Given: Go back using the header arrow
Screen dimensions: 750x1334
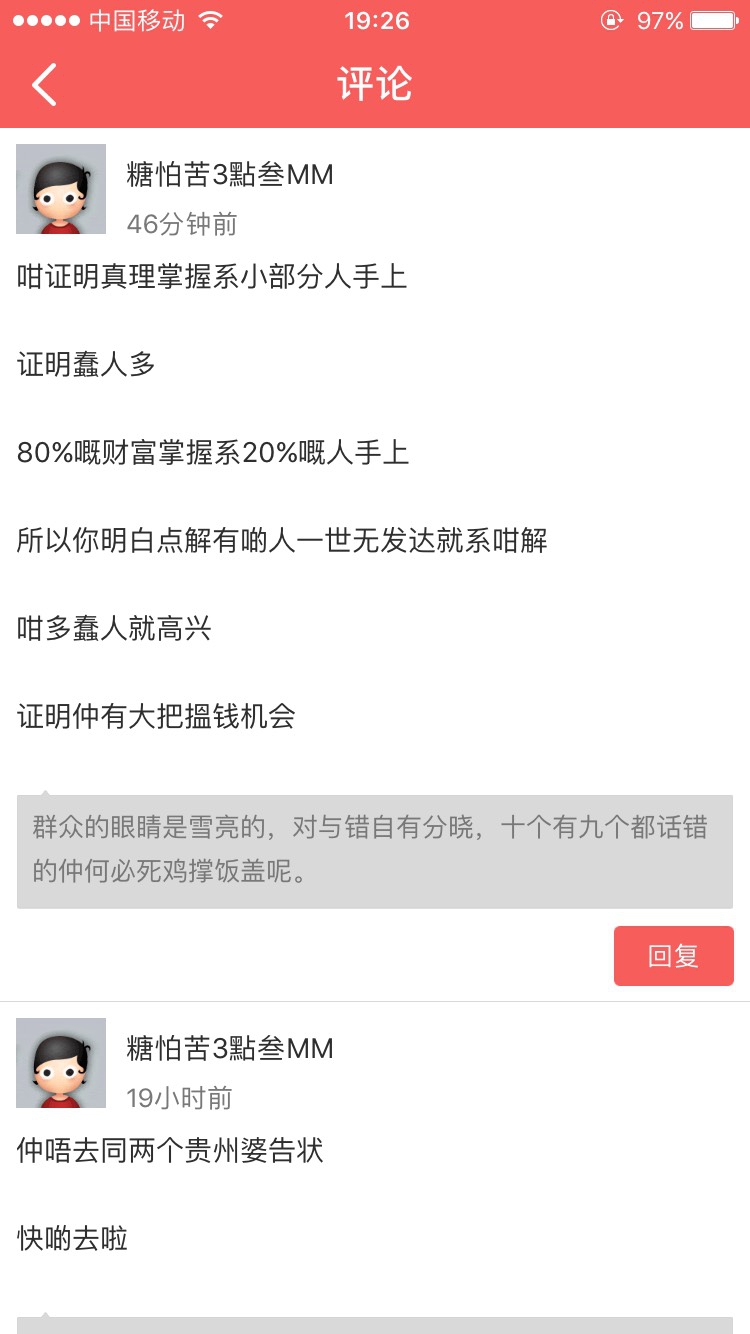Looking at the screenshot, I should (x=44, y=85).
